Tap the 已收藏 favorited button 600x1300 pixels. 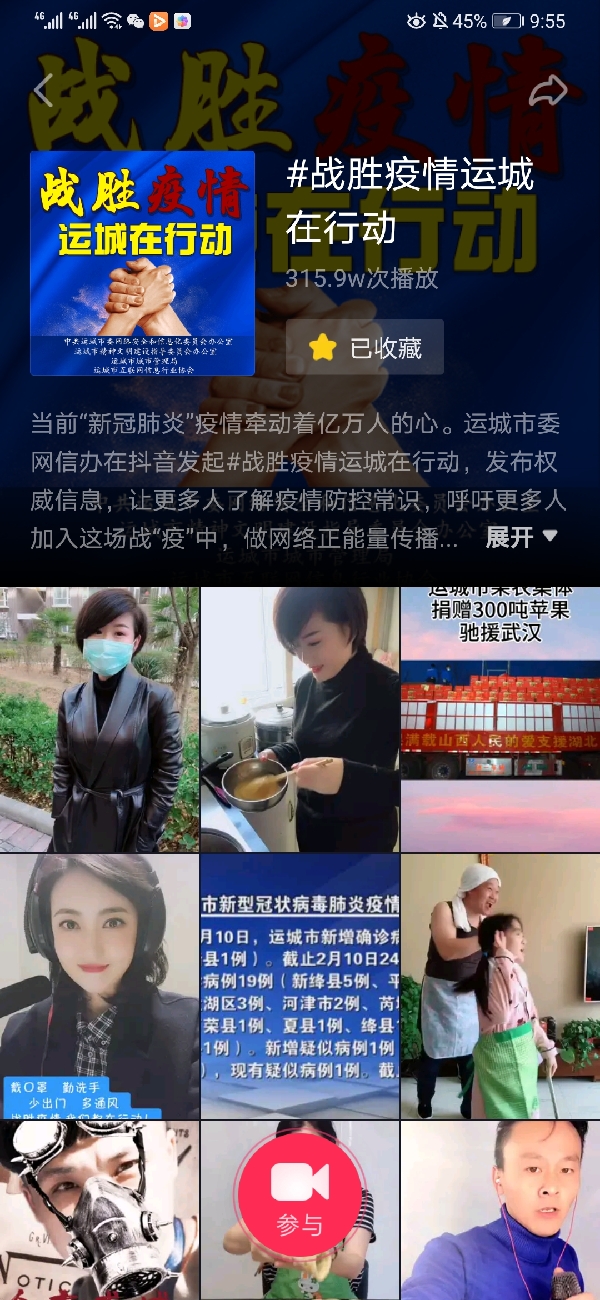click(365, 347)
